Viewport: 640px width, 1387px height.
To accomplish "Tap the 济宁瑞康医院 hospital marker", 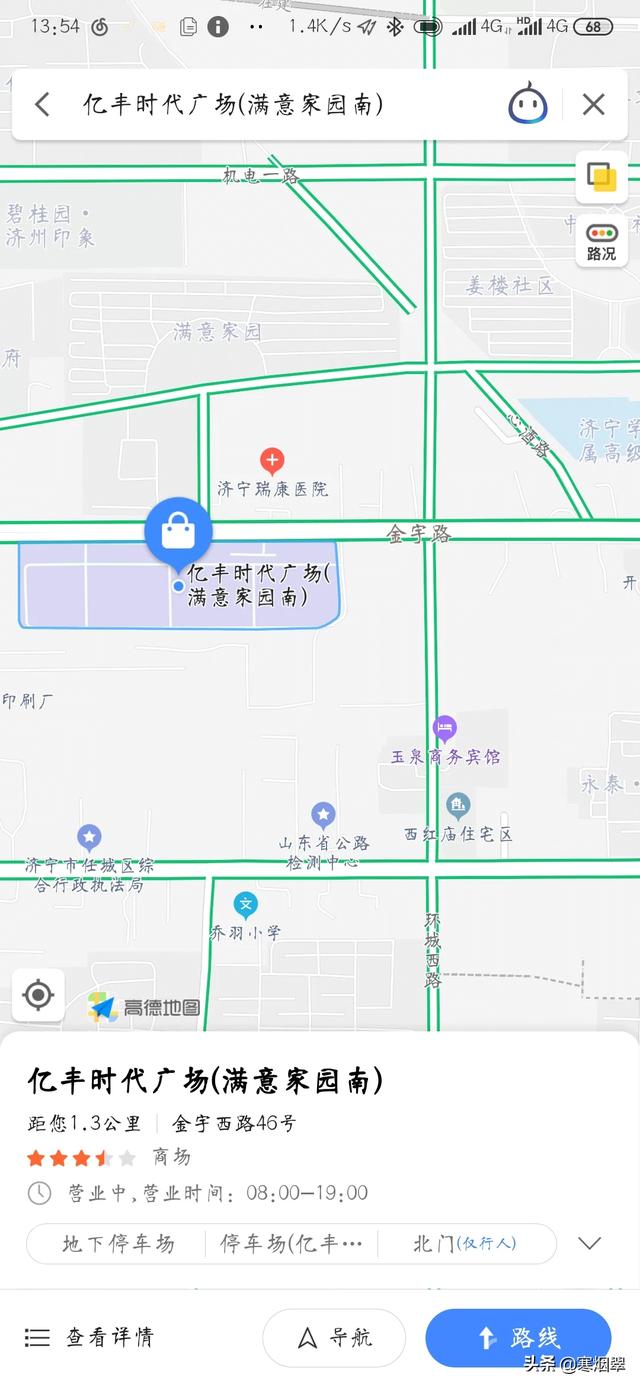I will [272, 462].
